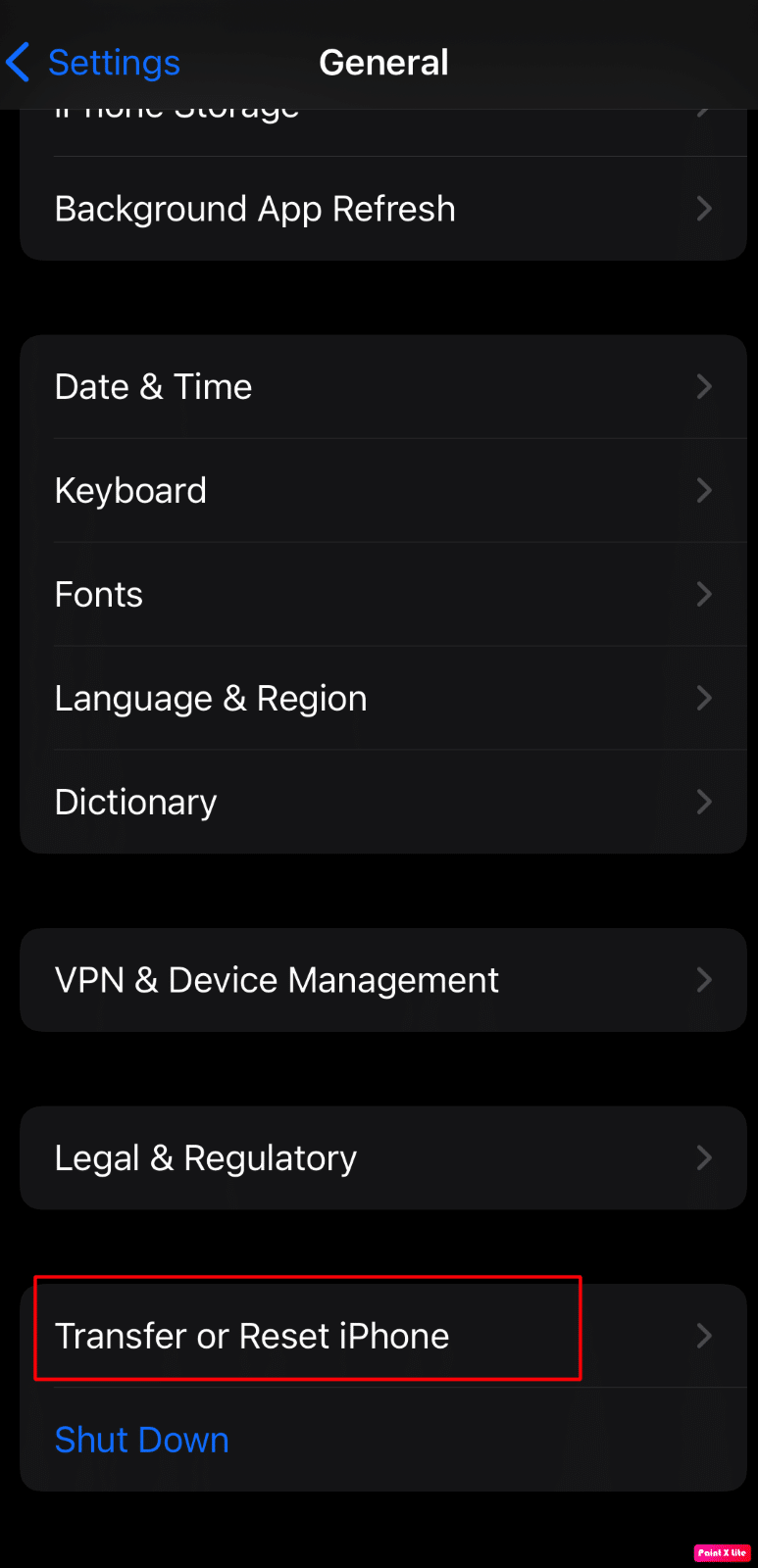The image size is (758, 1568).
Task: Open Background App Refresh settings
Action: coord(255,209)
